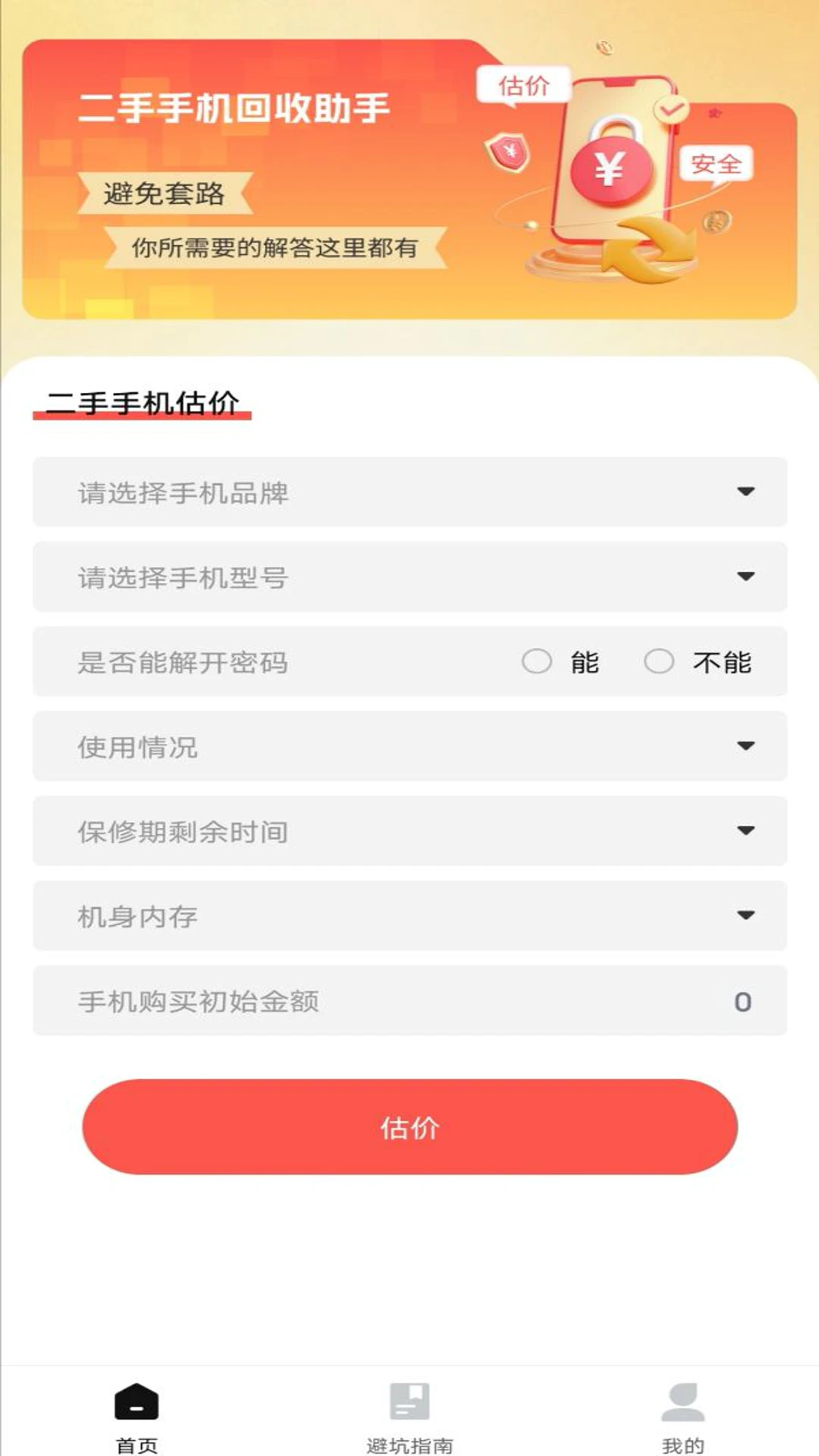
Task: Switch to the 避坑指南 tab
Action: tap(409, 1415)
